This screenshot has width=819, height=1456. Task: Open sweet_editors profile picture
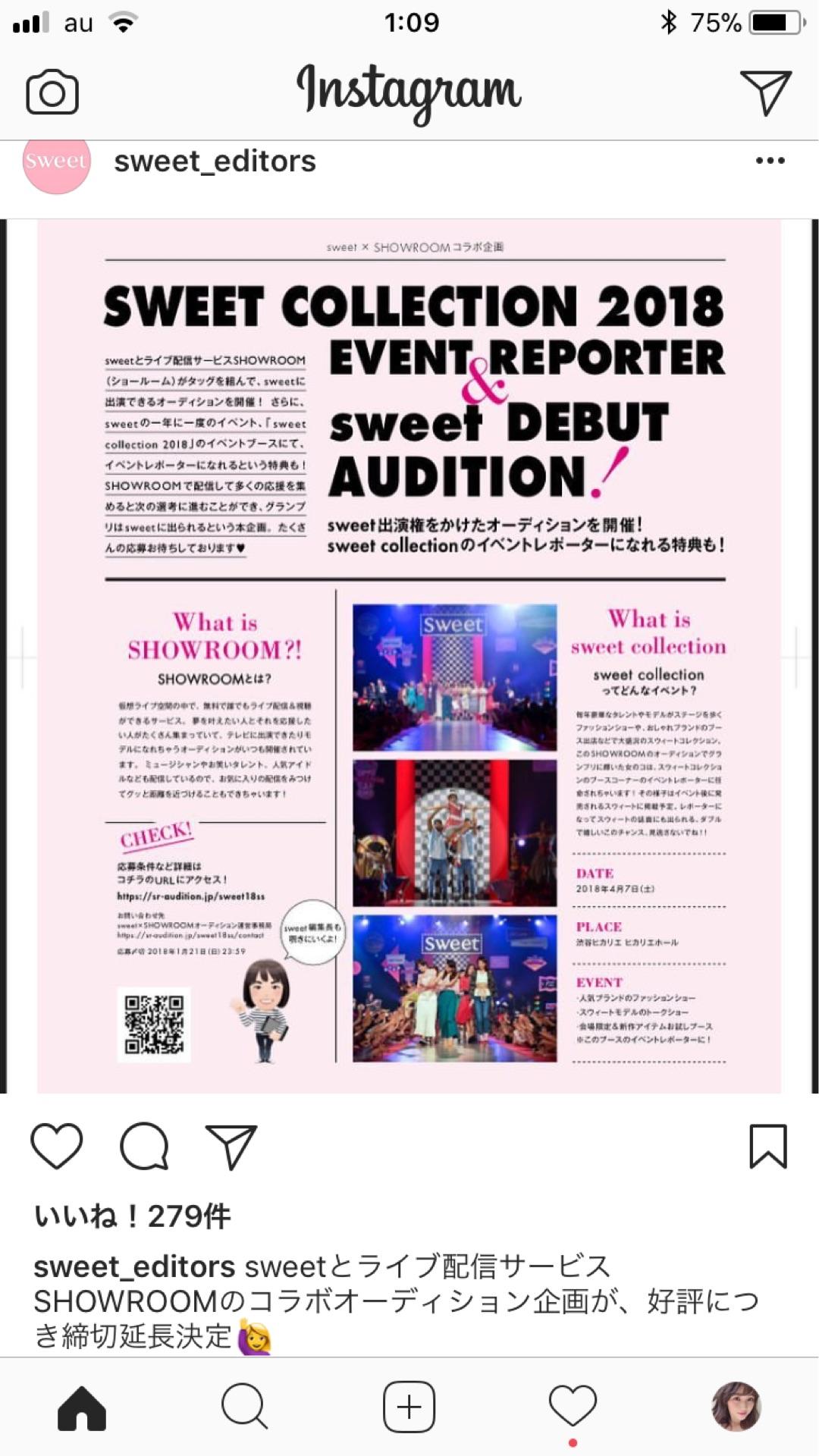56,162
